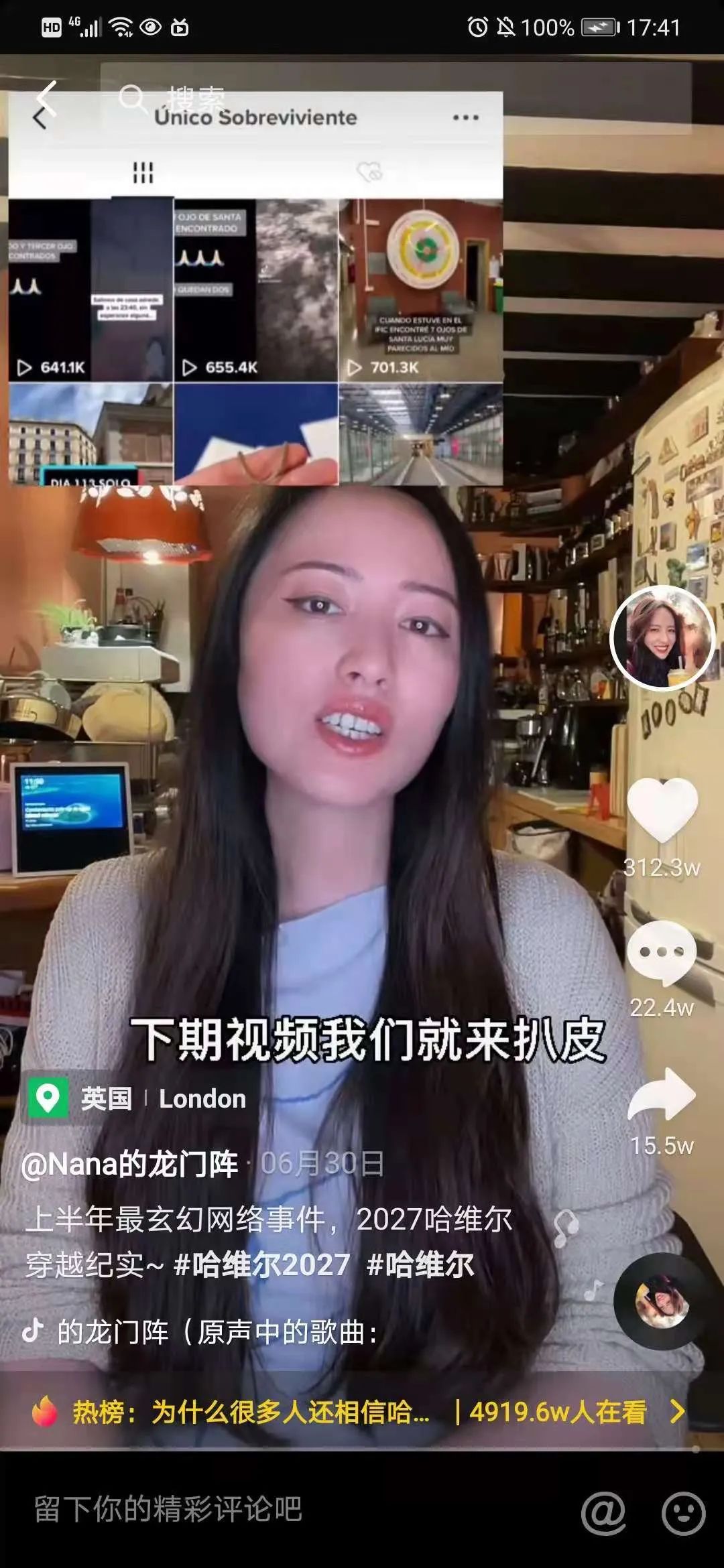724x1568 pixels.
Task: Open the search field at top
Action: pyautogui.click(x=396, y=99)
